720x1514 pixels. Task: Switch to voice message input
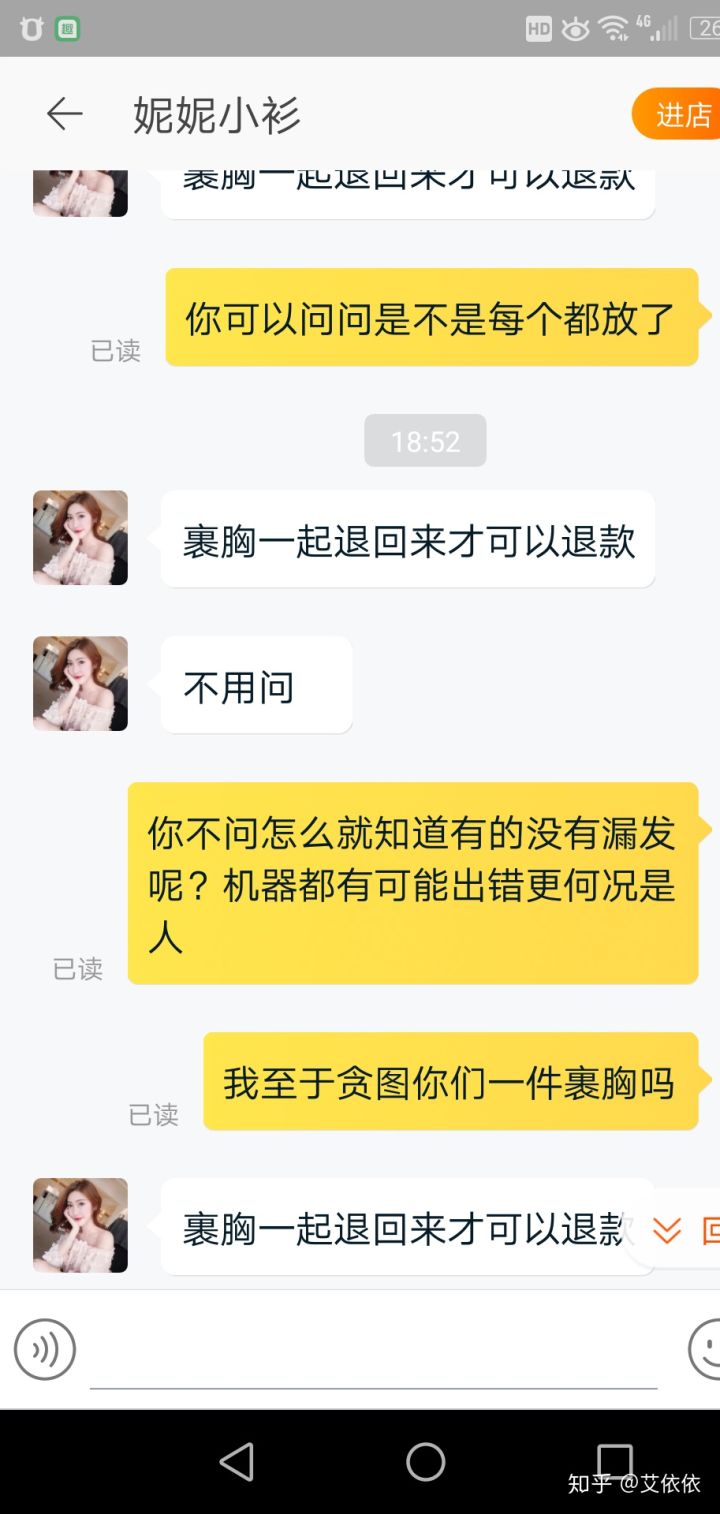pyautogui.click(x=44, y=1349)
